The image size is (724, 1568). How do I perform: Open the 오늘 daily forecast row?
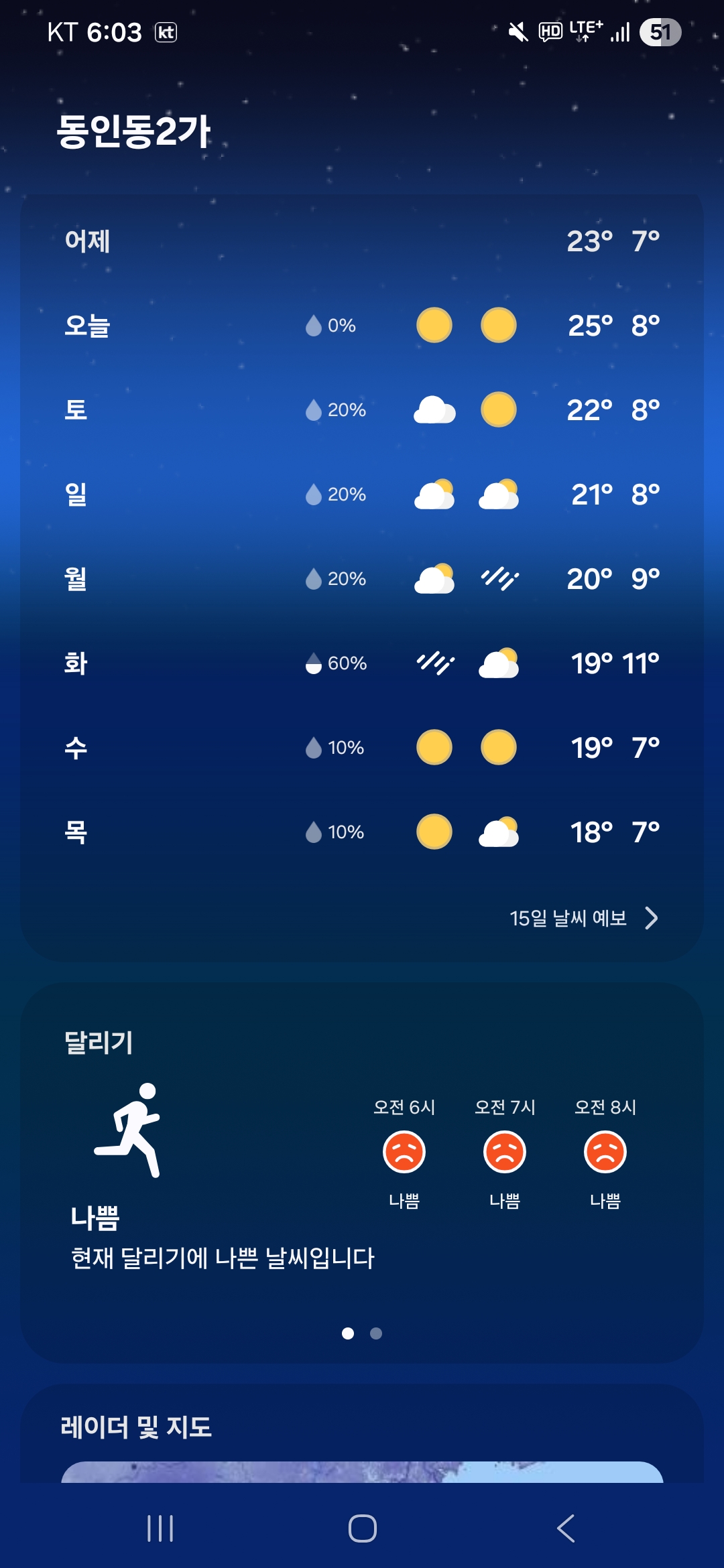pos(362,326)
